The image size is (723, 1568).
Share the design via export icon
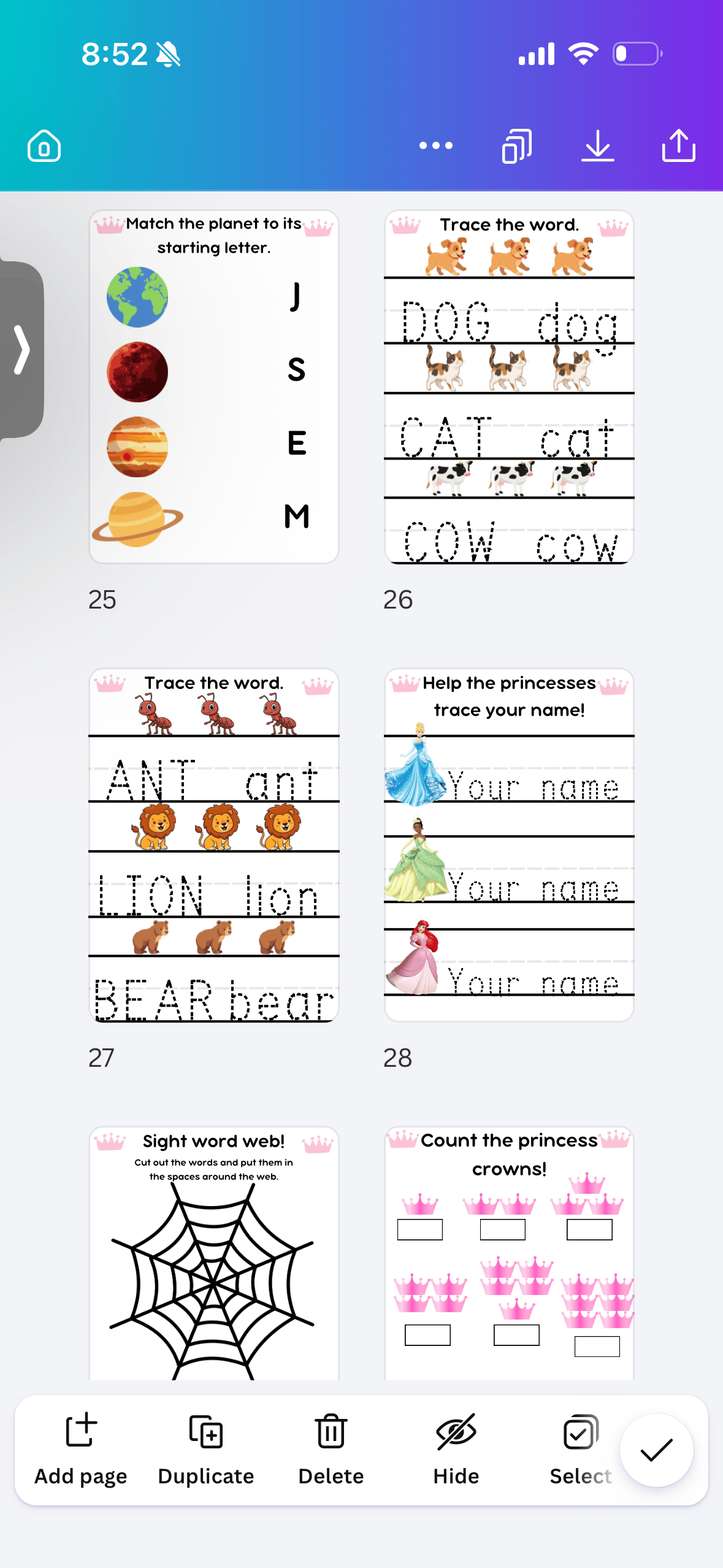click(x=679, y=146)
